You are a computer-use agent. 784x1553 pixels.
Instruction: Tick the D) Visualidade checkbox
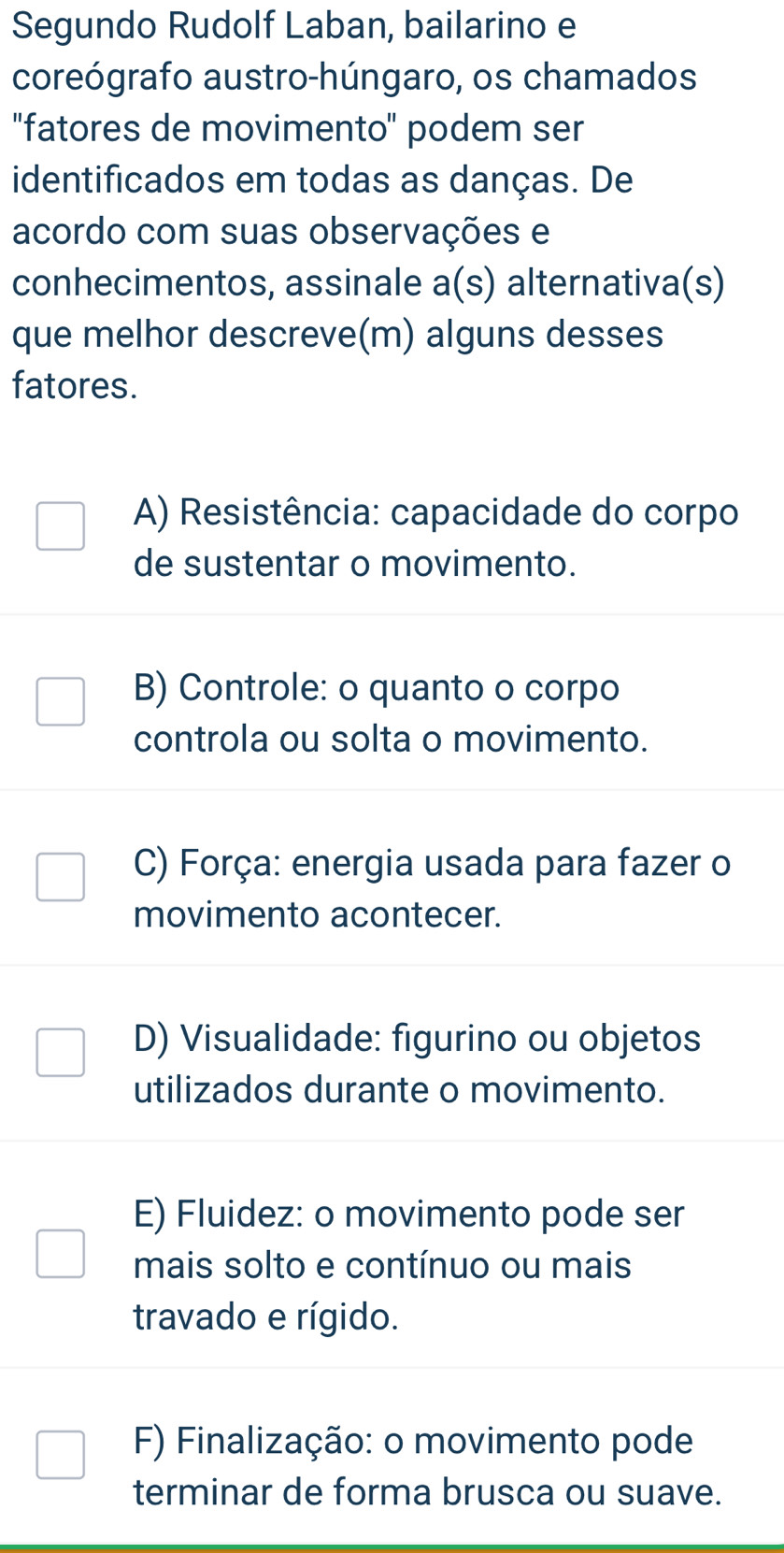coord(61,1053)
